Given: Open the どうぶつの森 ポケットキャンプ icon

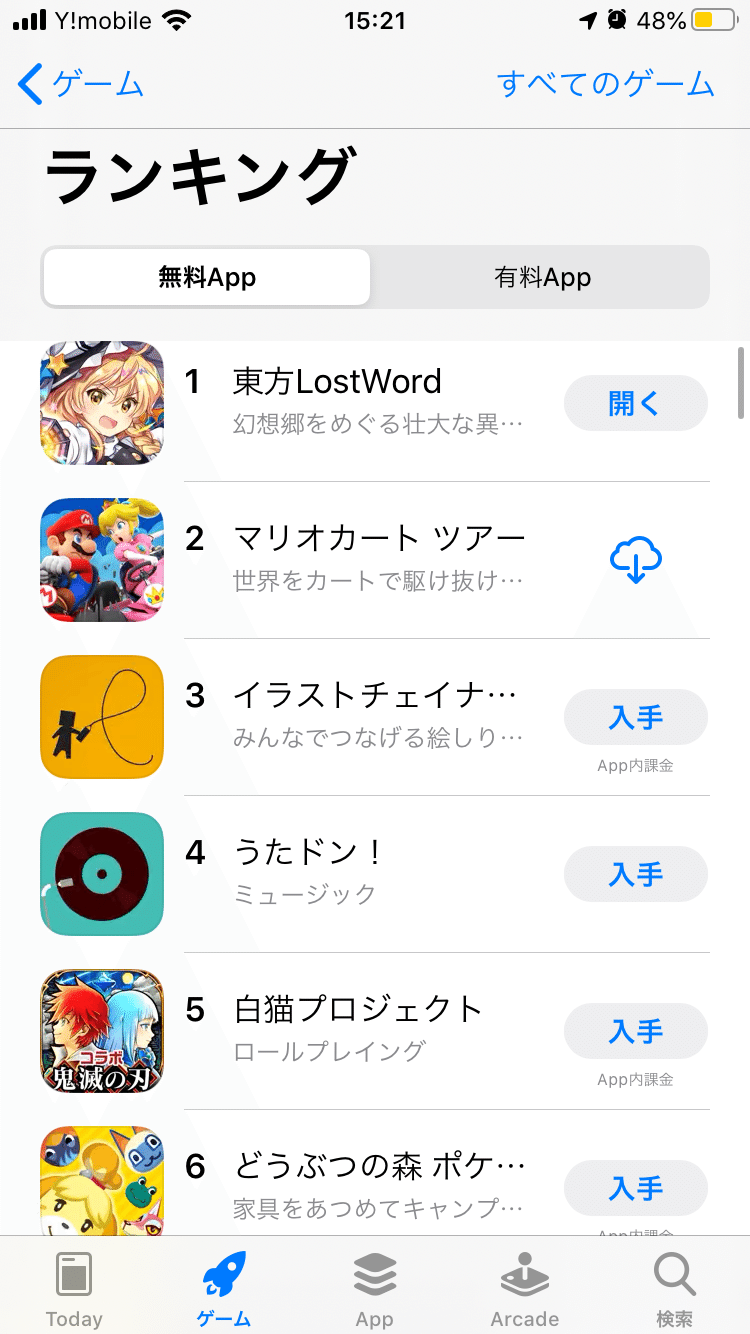Looking at the screenshot, I should (x=101, y=1180).
